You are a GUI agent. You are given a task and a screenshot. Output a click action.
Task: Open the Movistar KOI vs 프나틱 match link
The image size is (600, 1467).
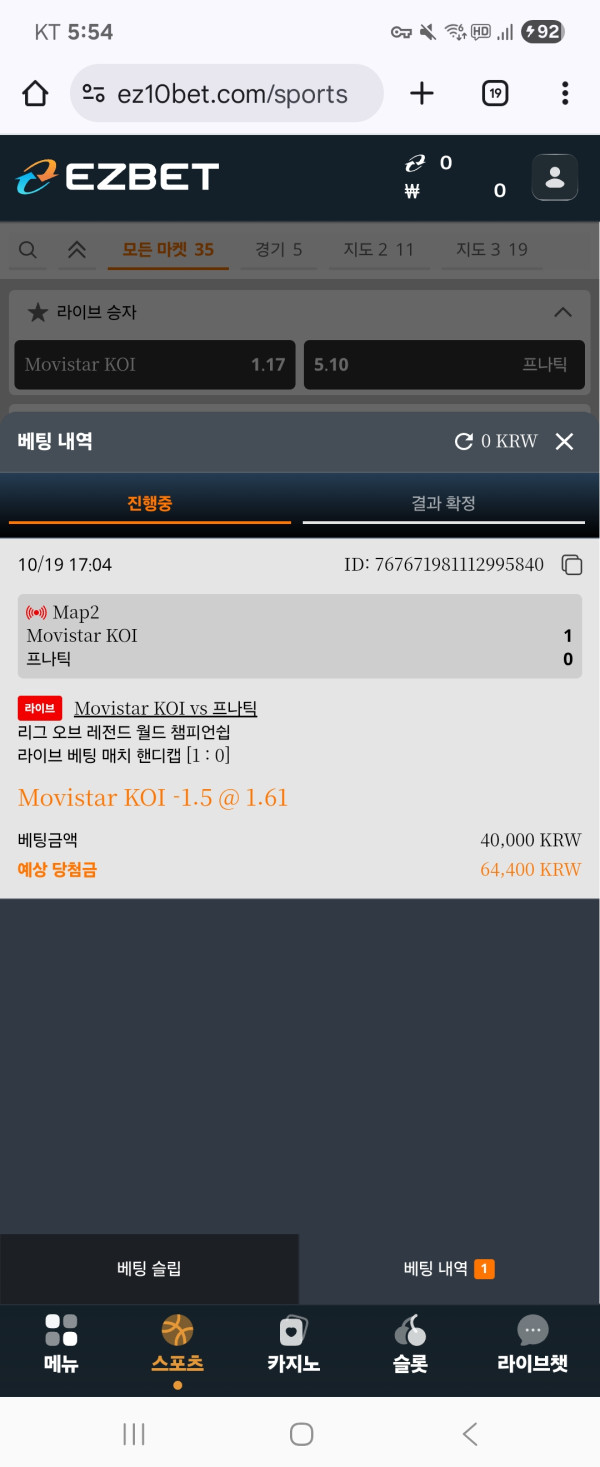(165, 708)
